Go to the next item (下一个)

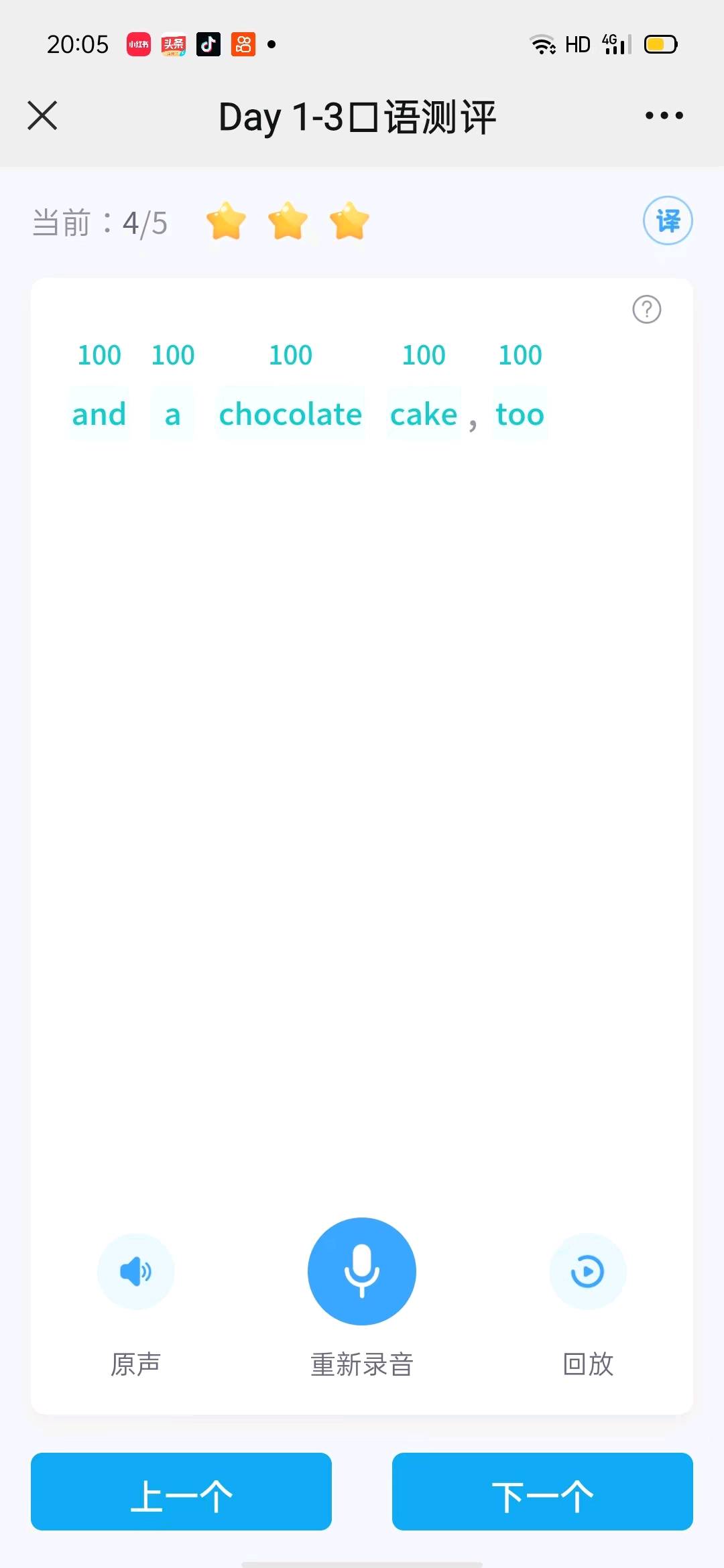(542, 1492)
